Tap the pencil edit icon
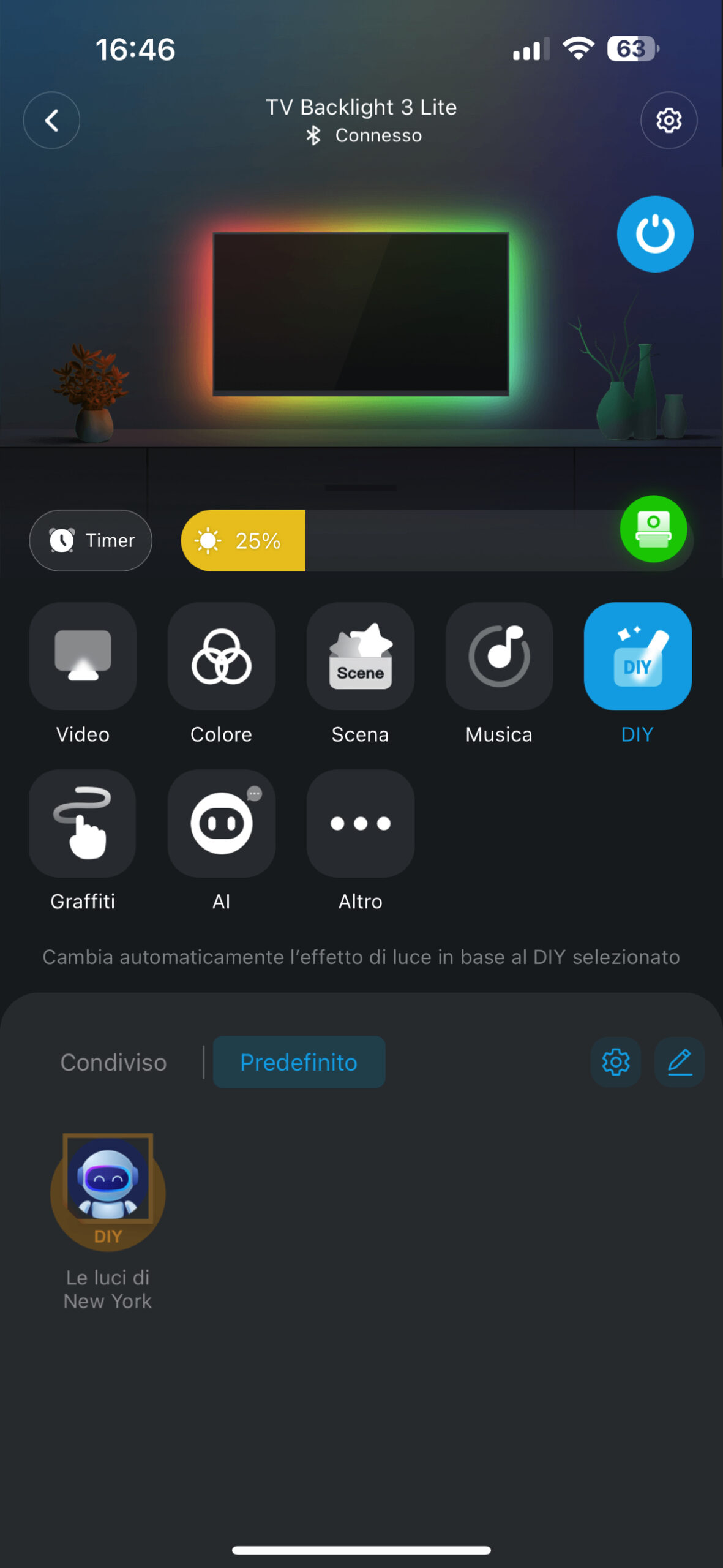The image size is (723, 1568). point(679,1062)
